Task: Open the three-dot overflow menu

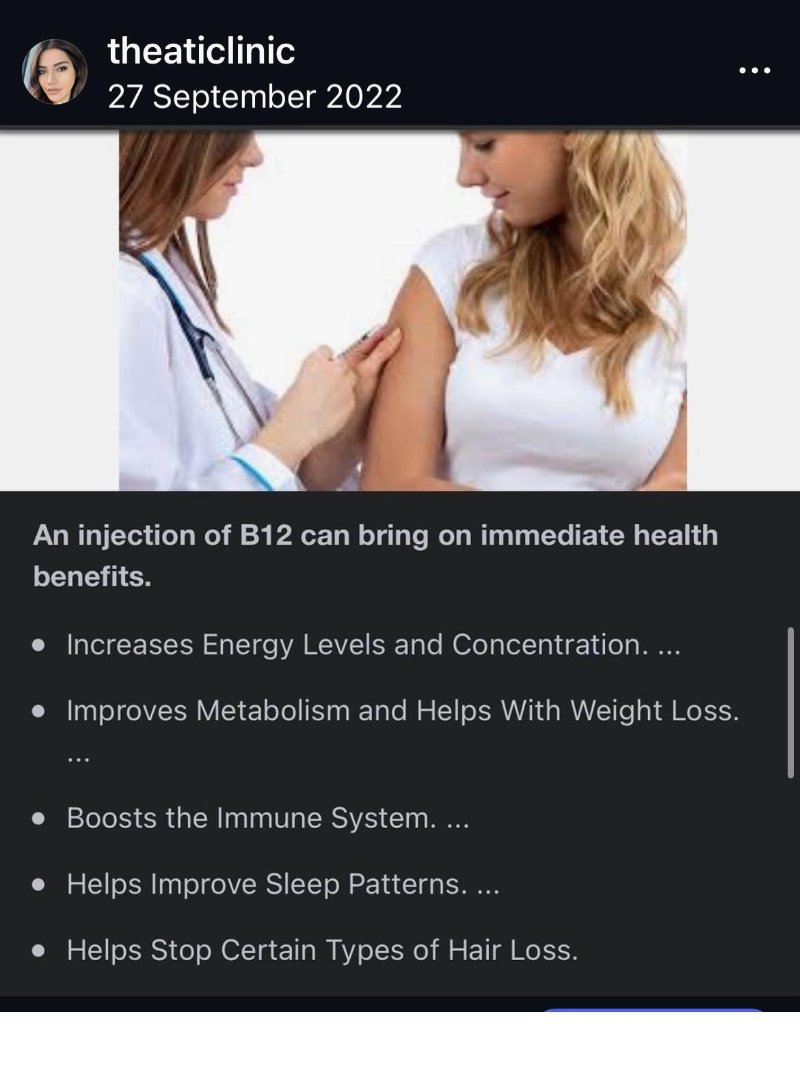Action: pyautogui.click(x=754, y=71)
